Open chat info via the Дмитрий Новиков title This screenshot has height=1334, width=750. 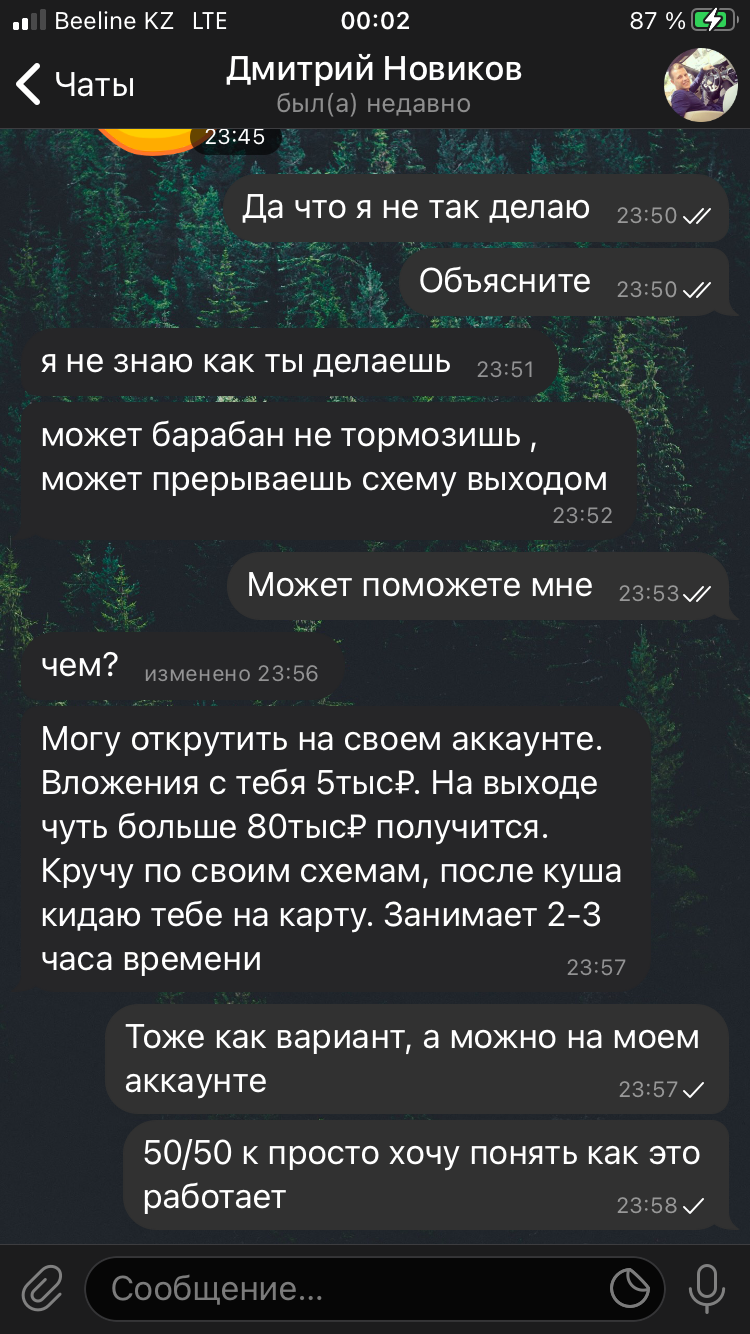374,69
